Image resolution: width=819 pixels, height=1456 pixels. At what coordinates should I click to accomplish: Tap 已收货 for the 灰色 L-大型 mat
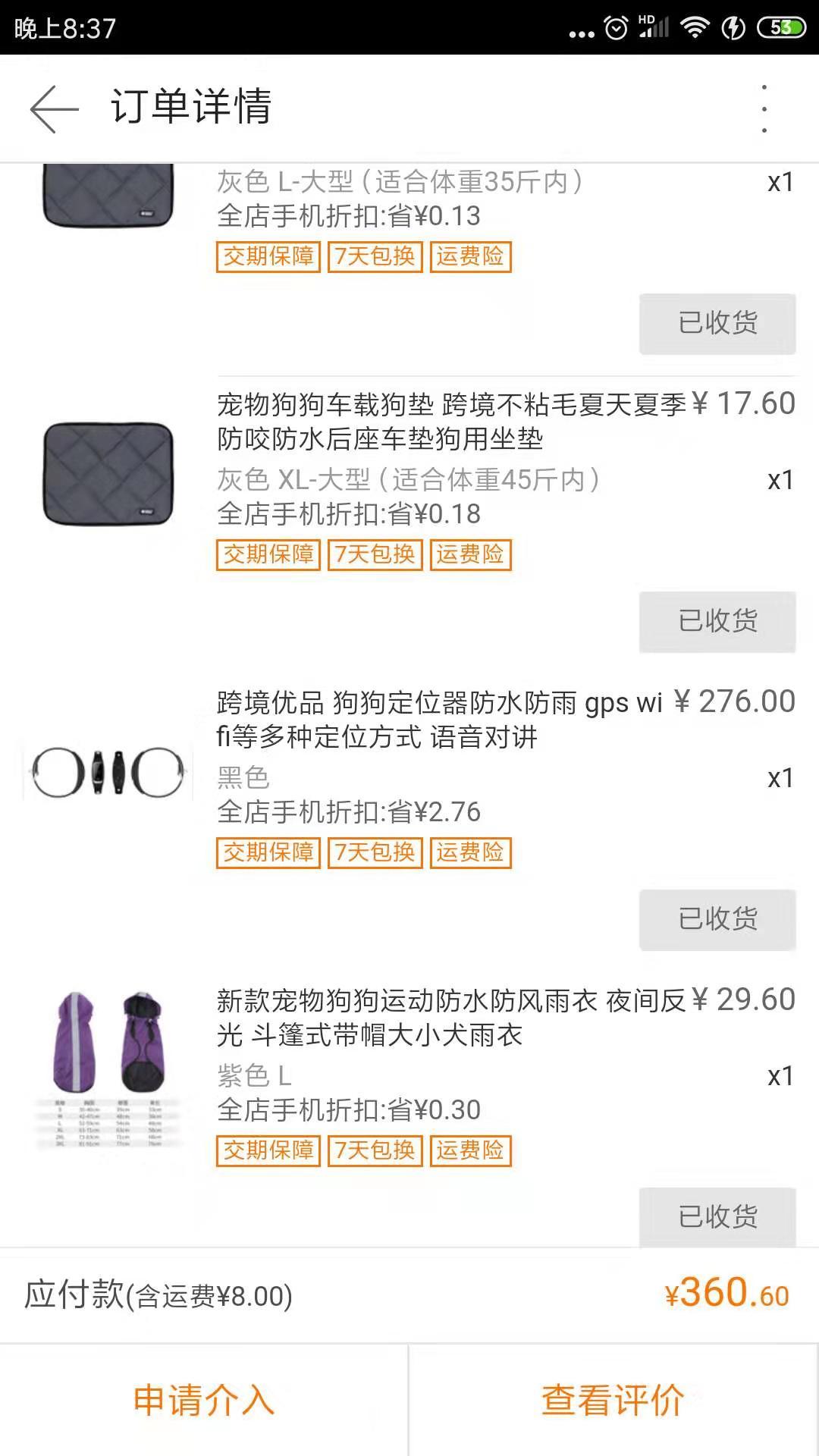click(x=717, y=324)
